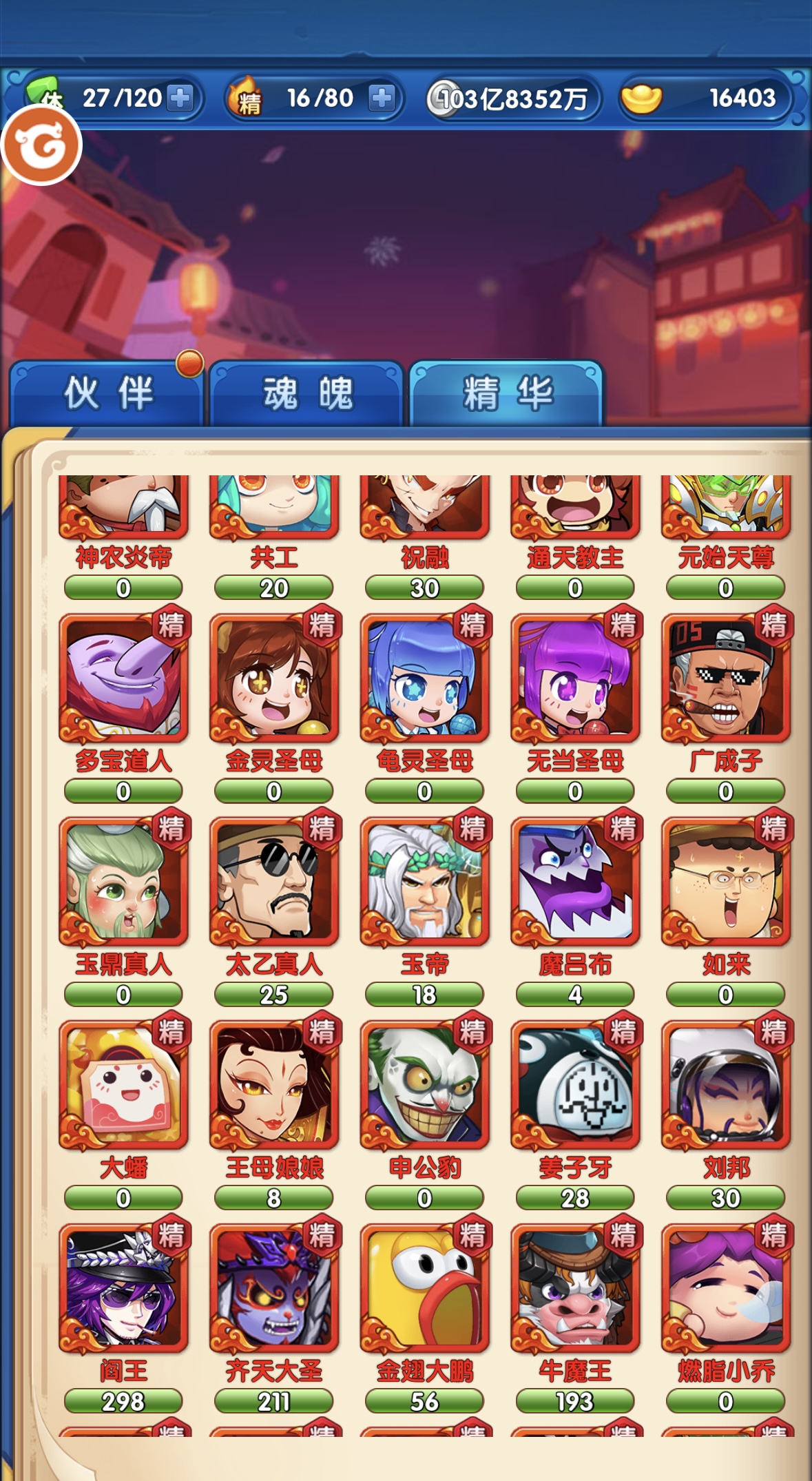Select the 魔吕布 card
This screenshot has width=812, height=1481.
575,881
